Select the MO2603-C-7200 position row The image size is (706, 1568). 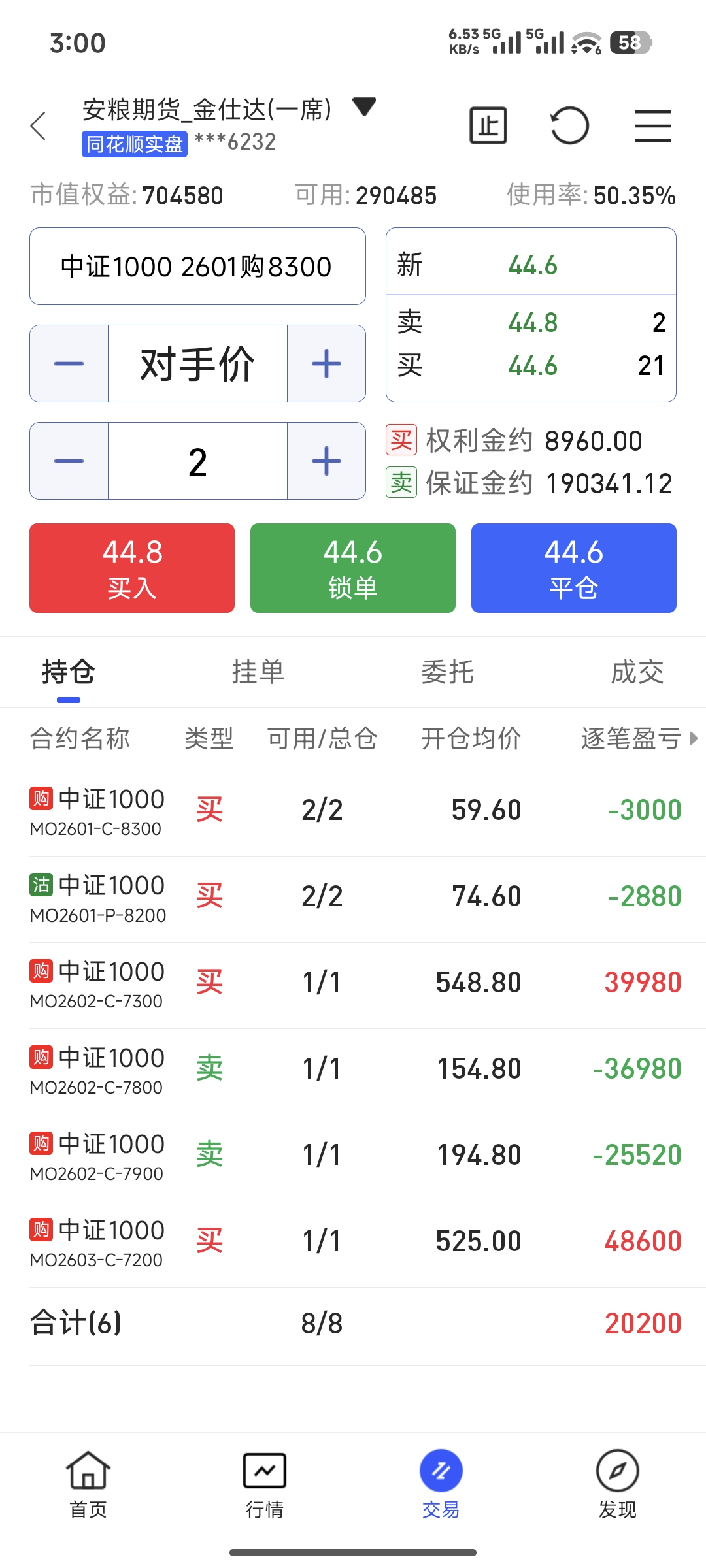(353, 1243)
